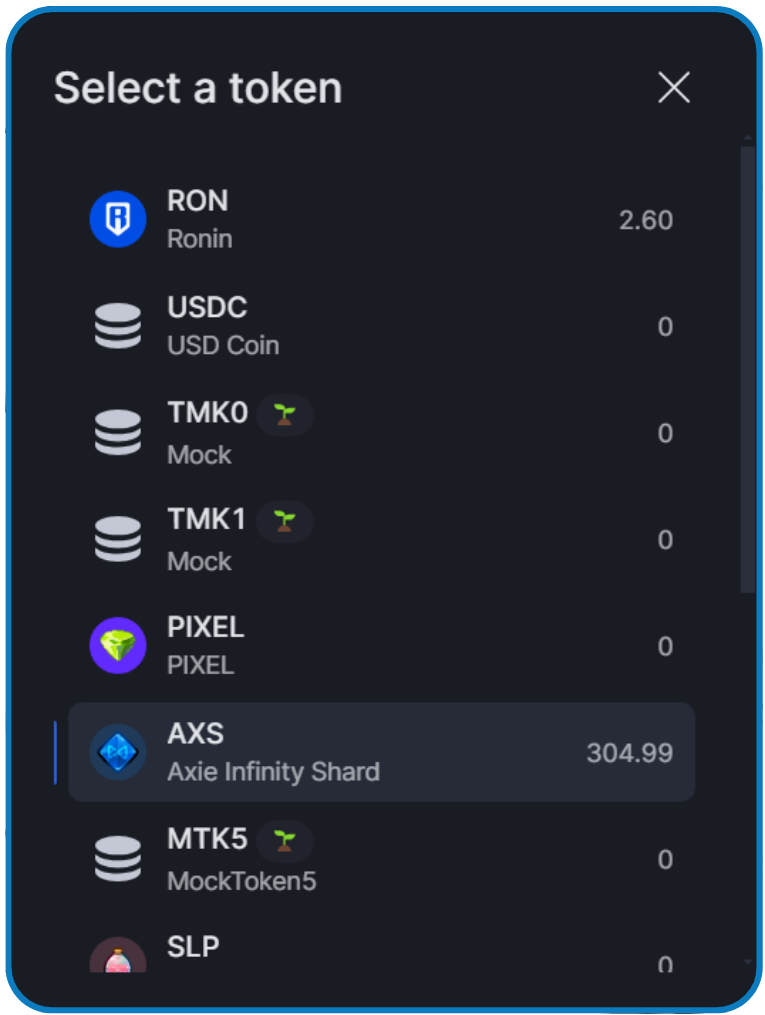Click the TMK0 generic coin icon

118,433
